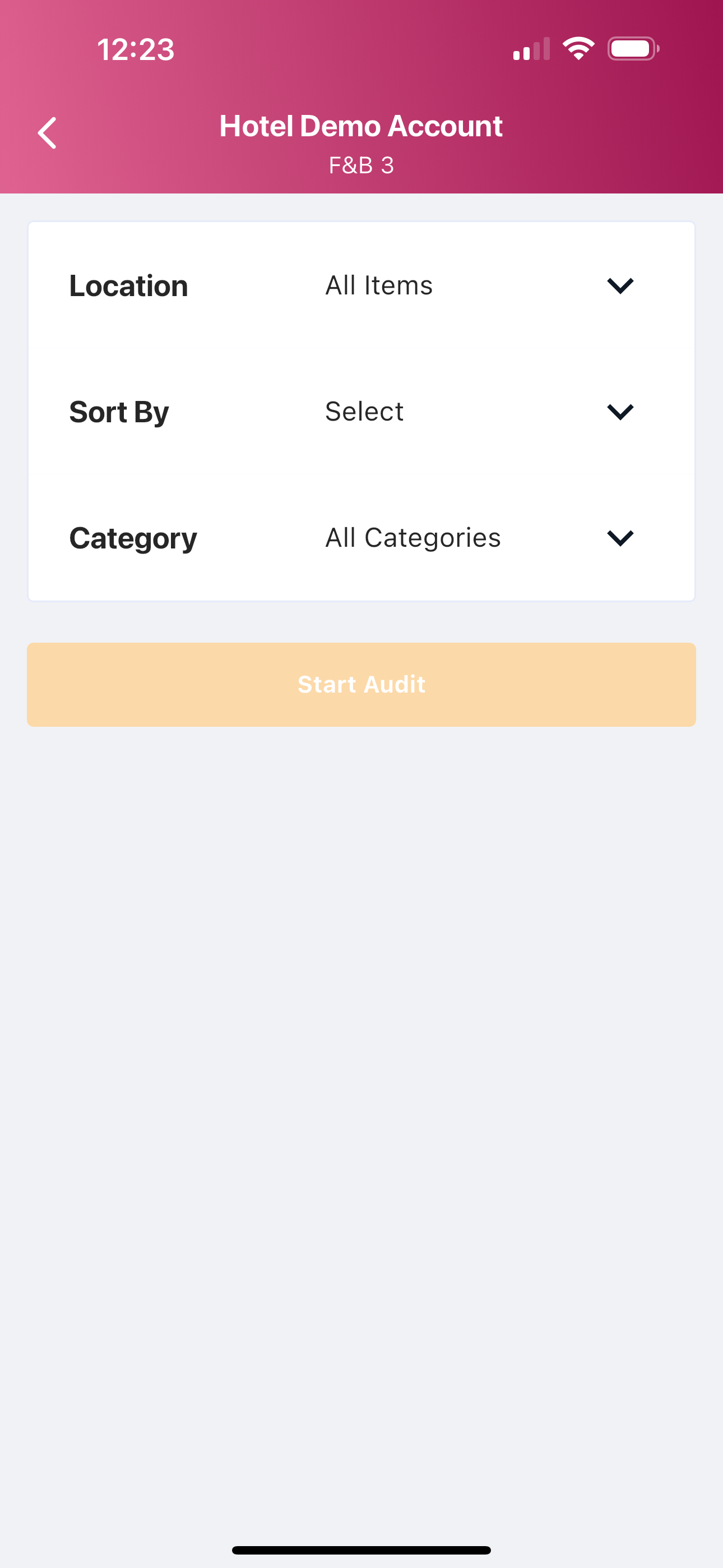Image resolution: width=723 pixels, height=1568 pixels.
Task: Open the Location dropdown showing All Items
Action: click(x=377, y=284)
